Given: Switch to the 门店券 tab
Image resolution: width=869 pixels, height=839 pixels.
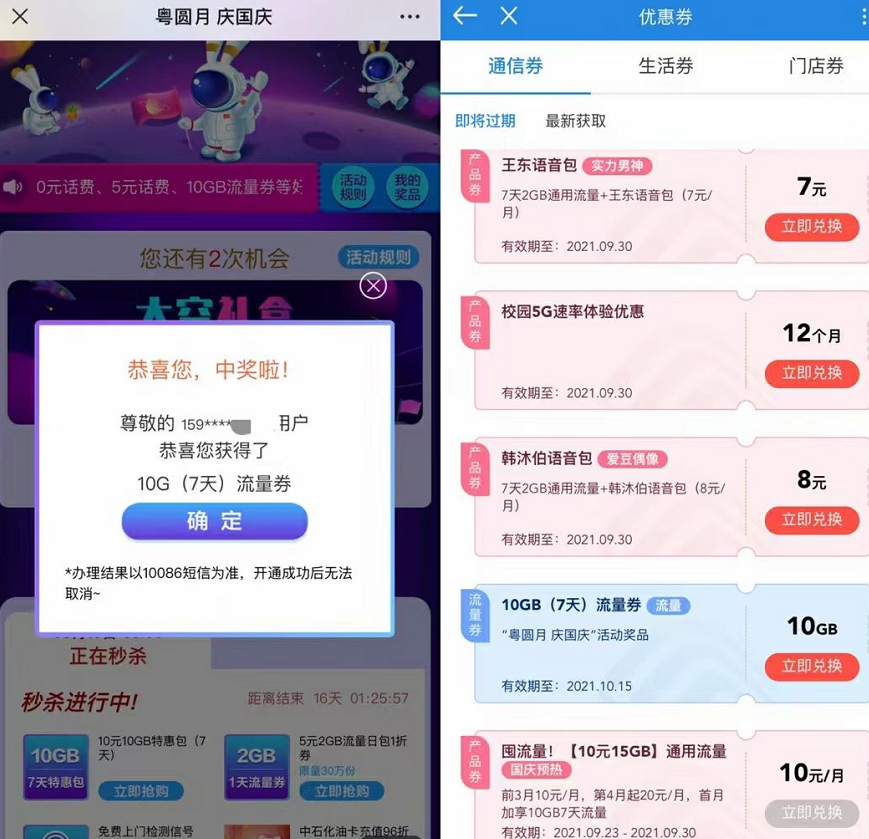Looking at the screenshot, I should pos(815,66).
